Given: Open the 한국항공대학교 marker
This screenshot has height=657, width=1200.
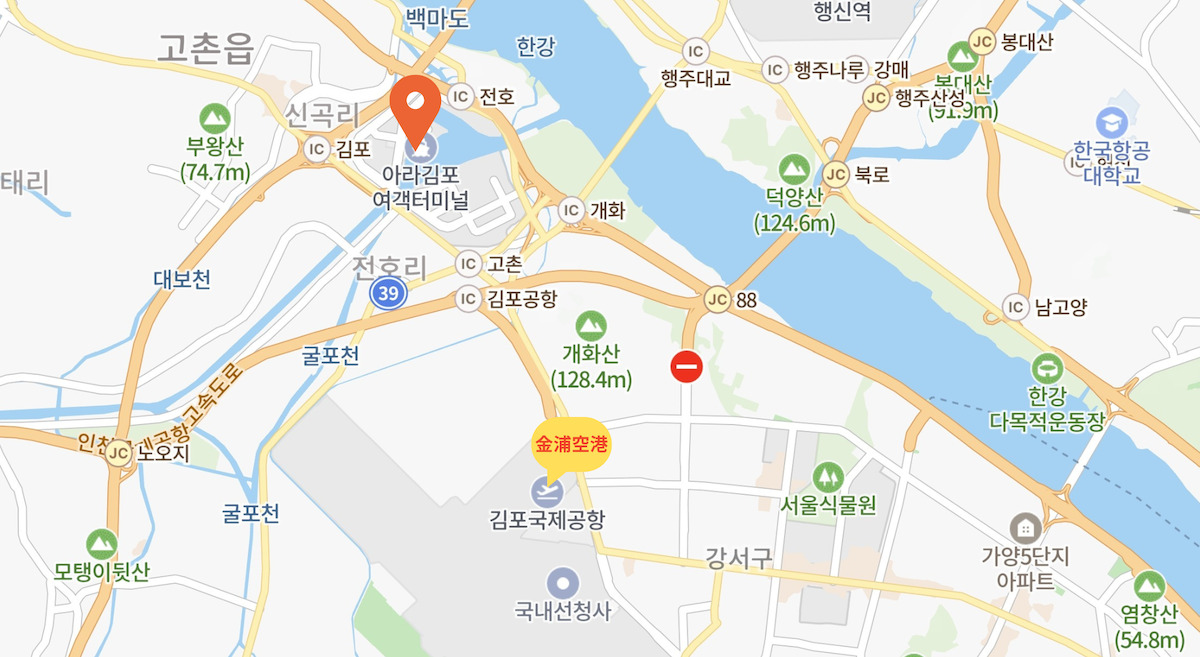Looking at the screenshot, I should click(x=1111, y=124).
